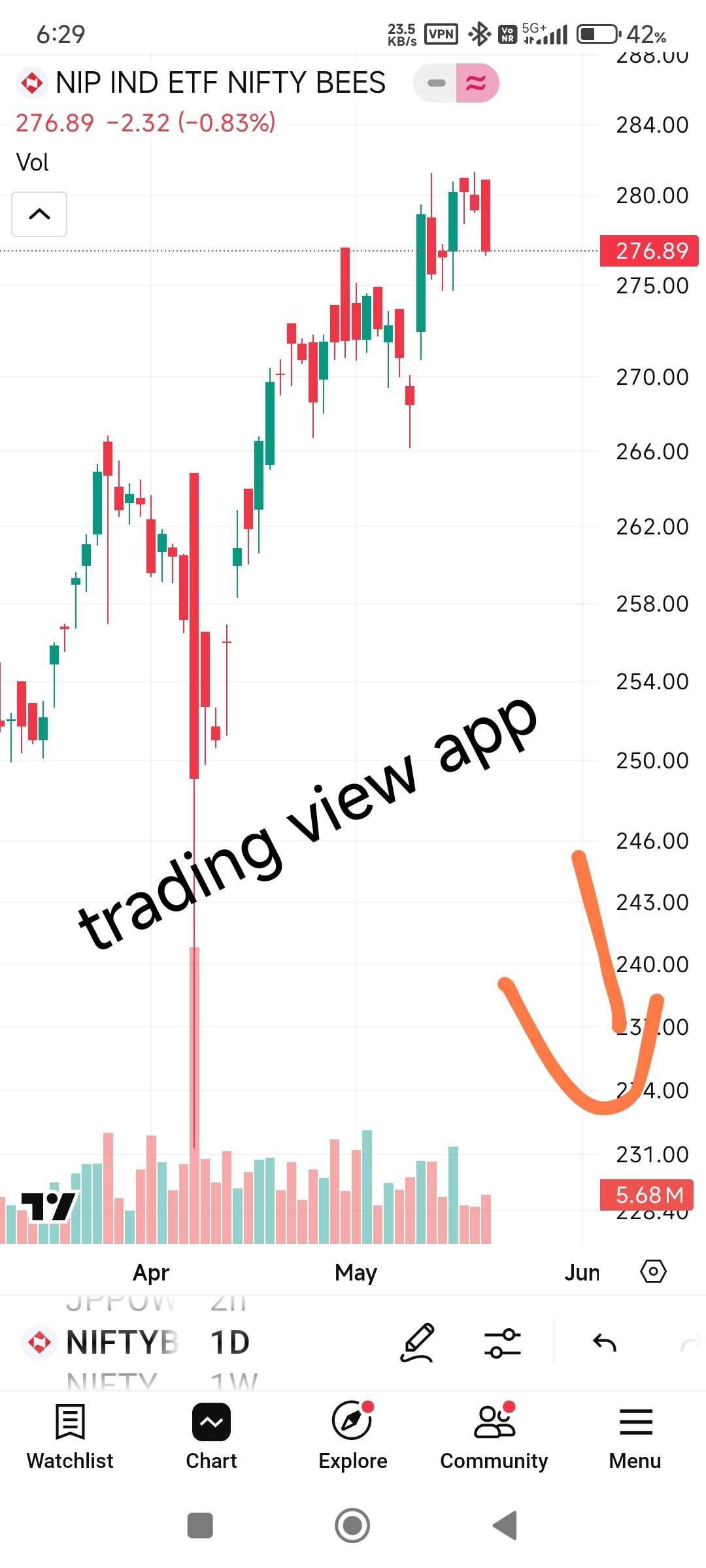This screenshot has height=1568, width=706.
Task: Switch to the Watchlist tab
Action: click(70, 1436)
